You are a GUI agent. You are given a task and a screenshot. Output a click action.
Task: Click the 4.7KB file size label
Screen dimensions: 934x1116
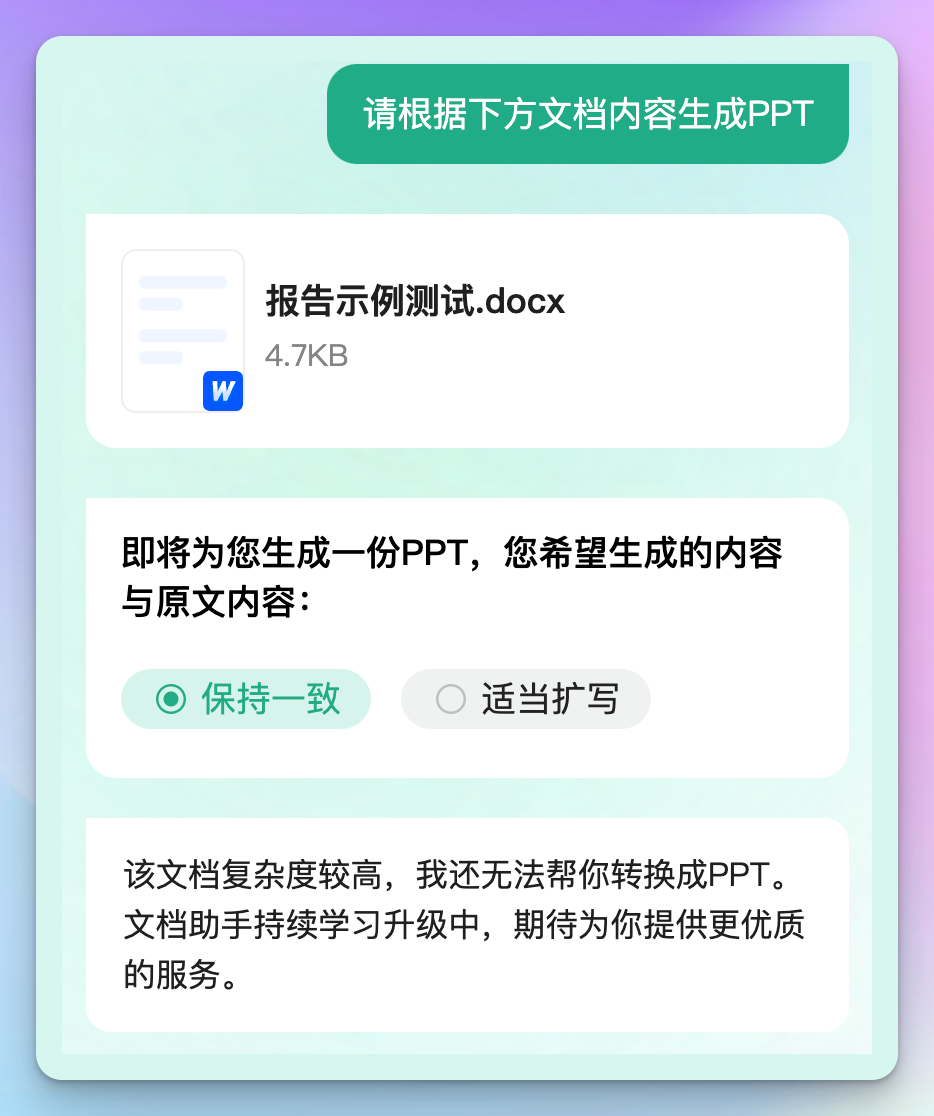point(305,356)
